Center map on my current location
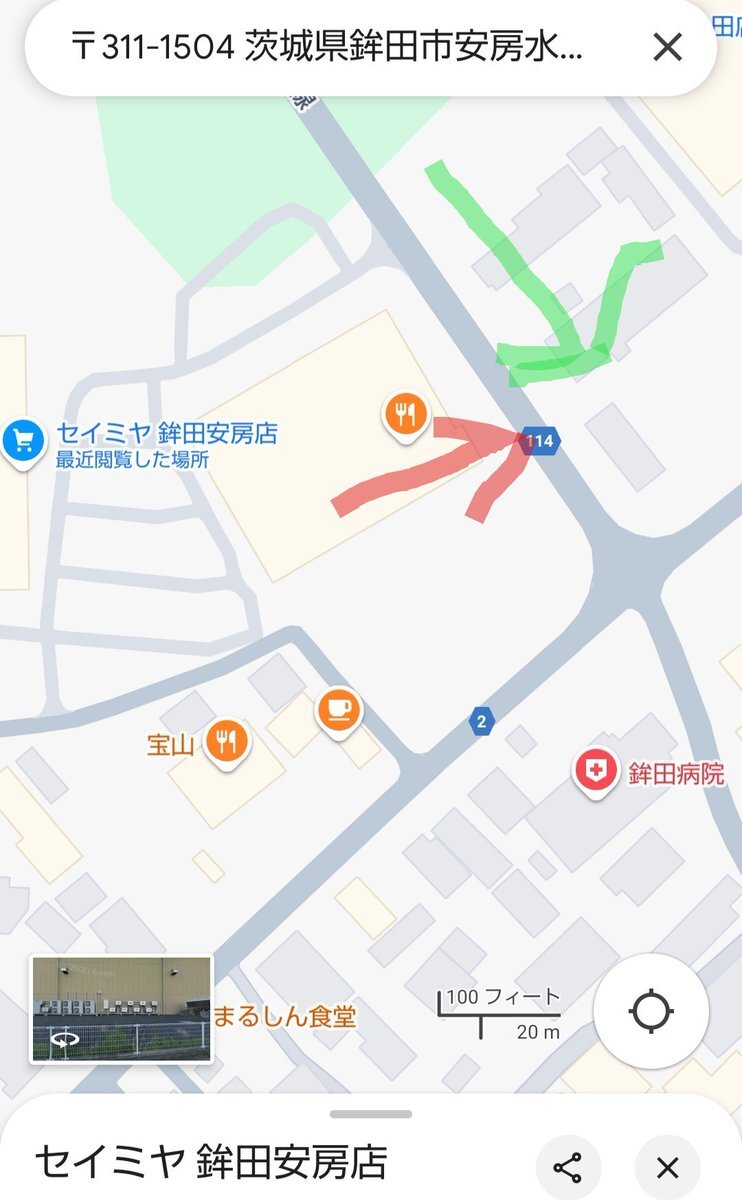 point(651,1011)
